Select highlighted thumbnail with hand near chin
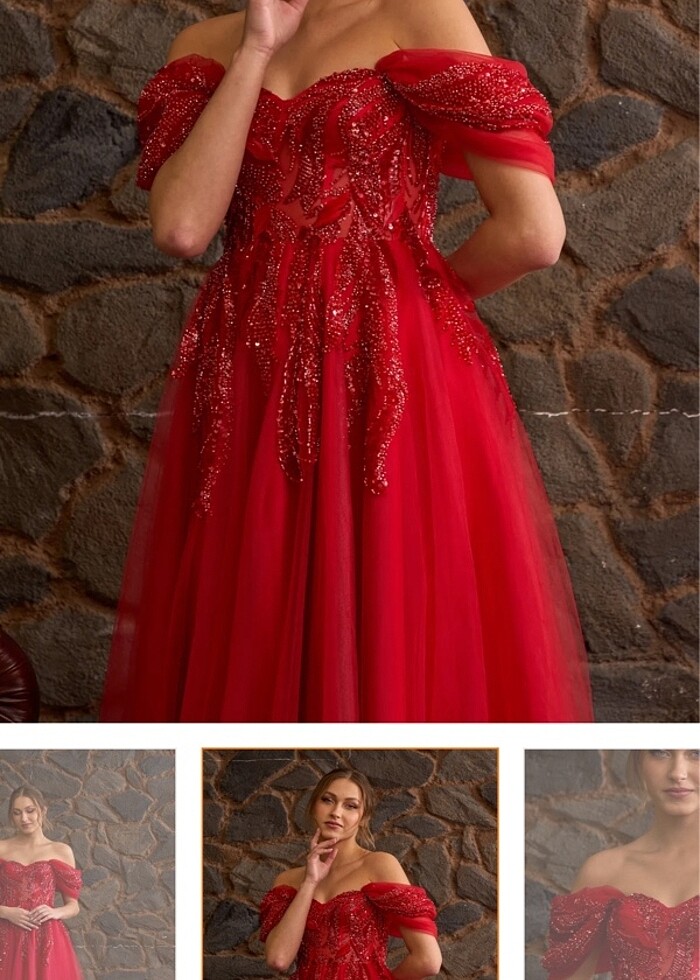 350,865
